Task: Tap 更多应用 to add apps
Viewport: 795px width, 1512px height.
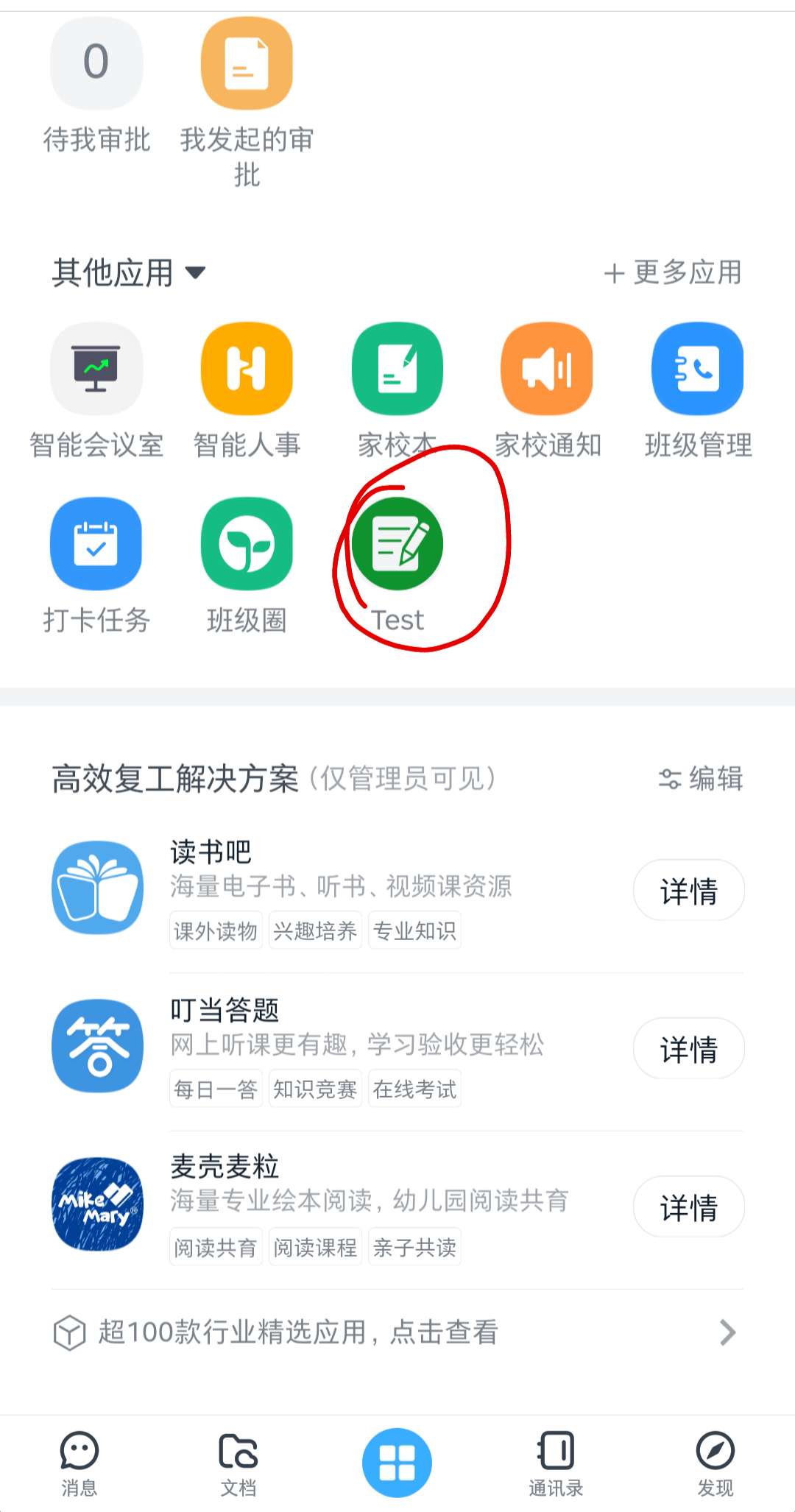Action: [673, 273]
